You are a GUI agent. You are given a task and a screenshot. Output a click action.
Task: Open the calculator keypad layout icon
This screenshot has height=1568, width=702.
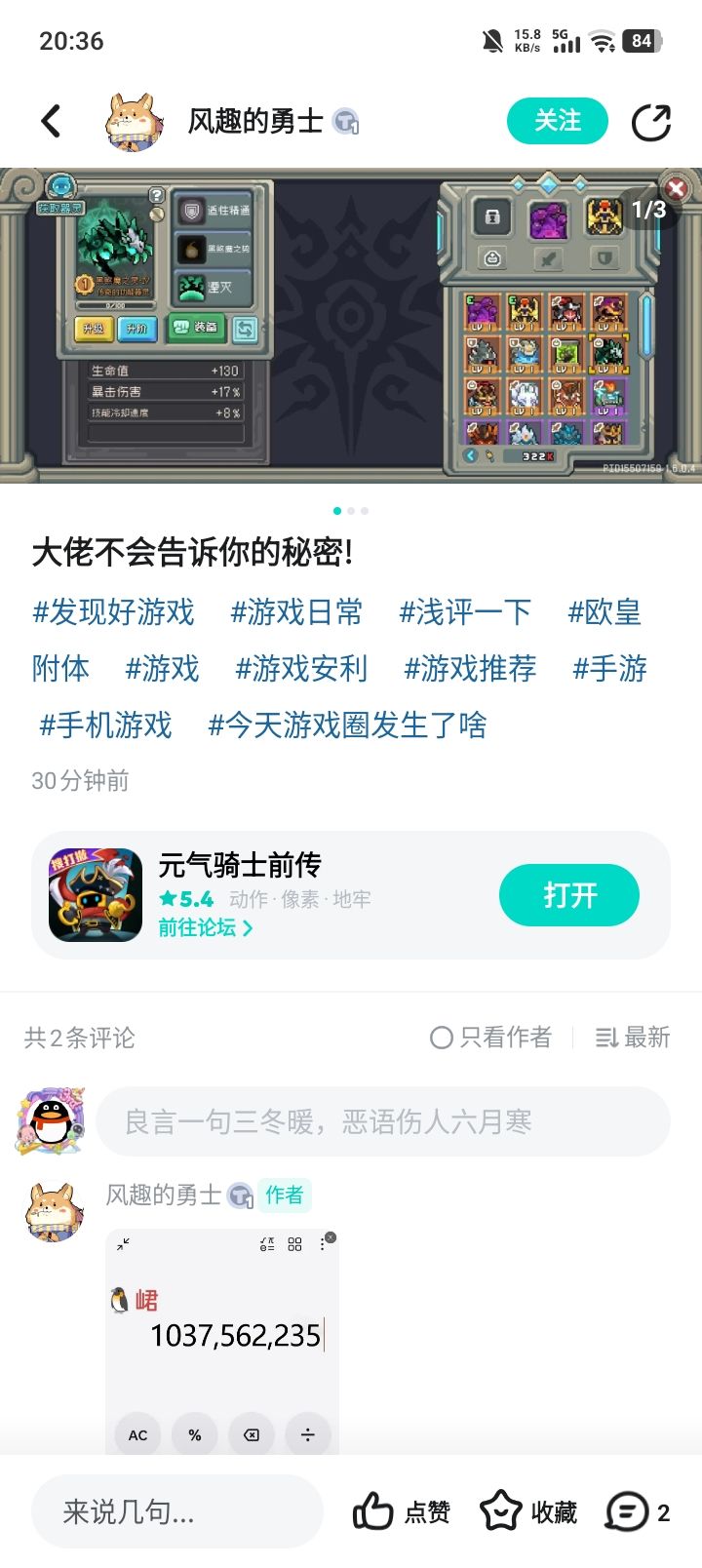point(294,1242)
